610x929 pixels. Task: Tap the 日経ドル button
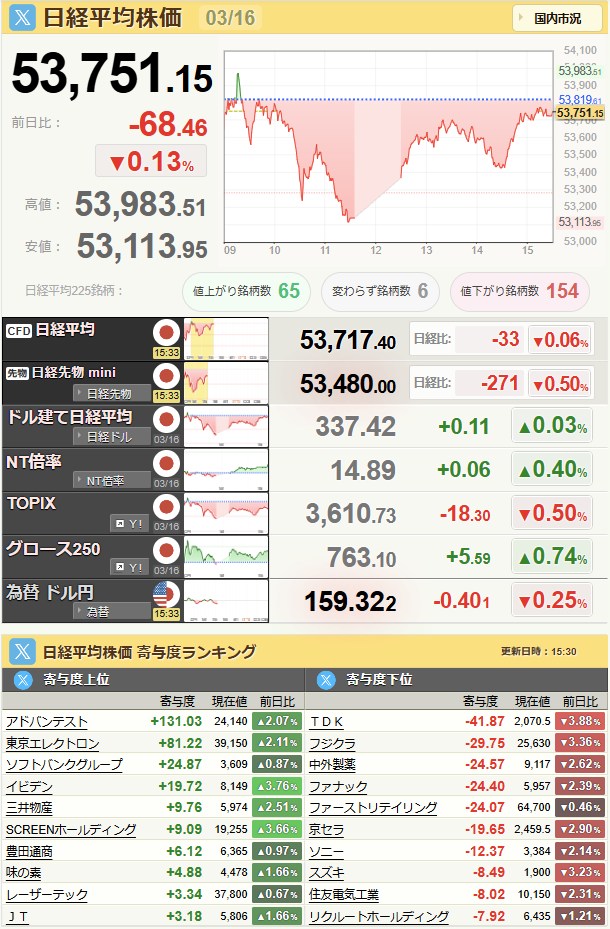(110, 436)
